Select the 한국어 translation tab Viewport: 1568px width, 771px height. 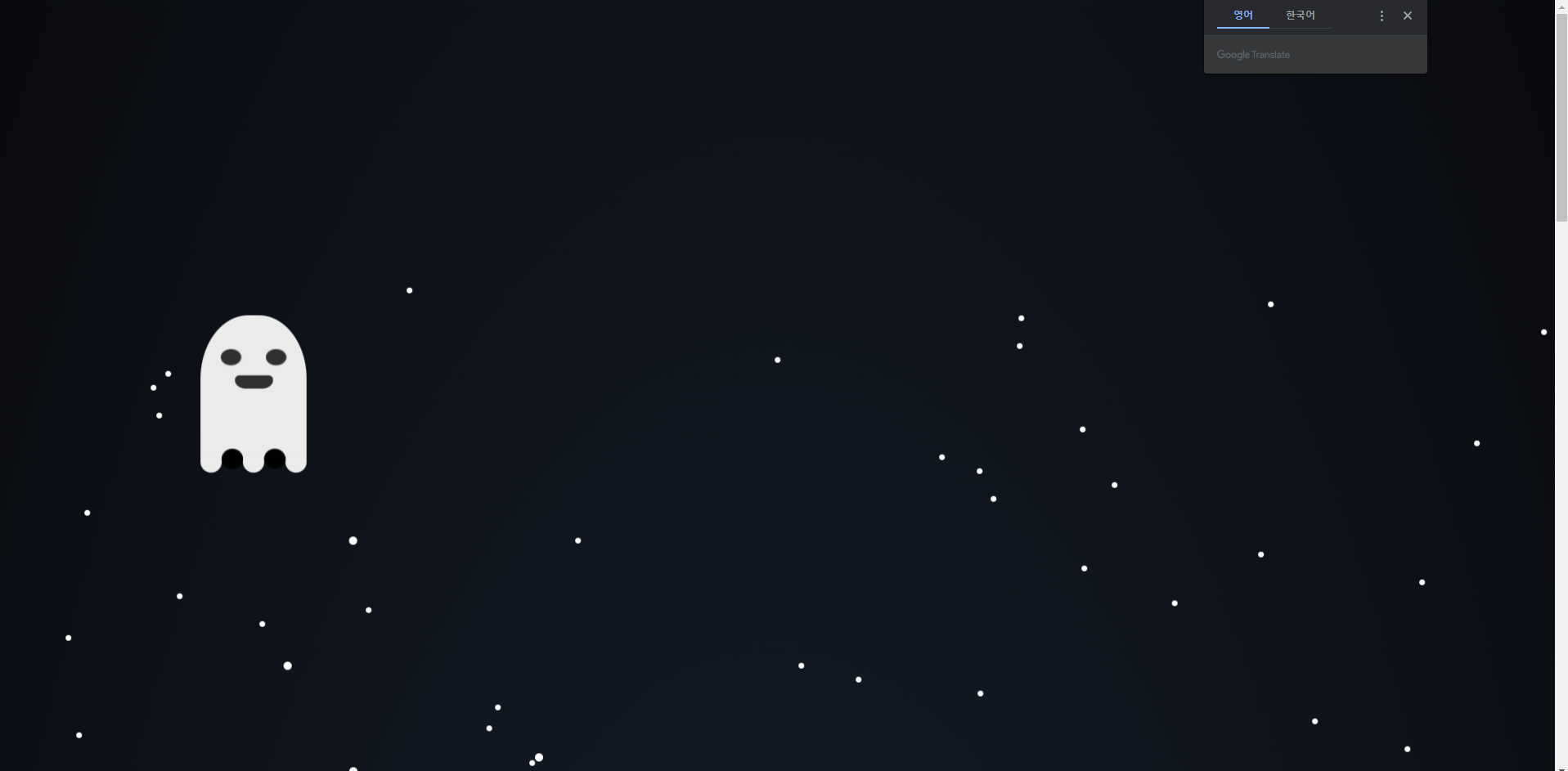[1300, 16]
